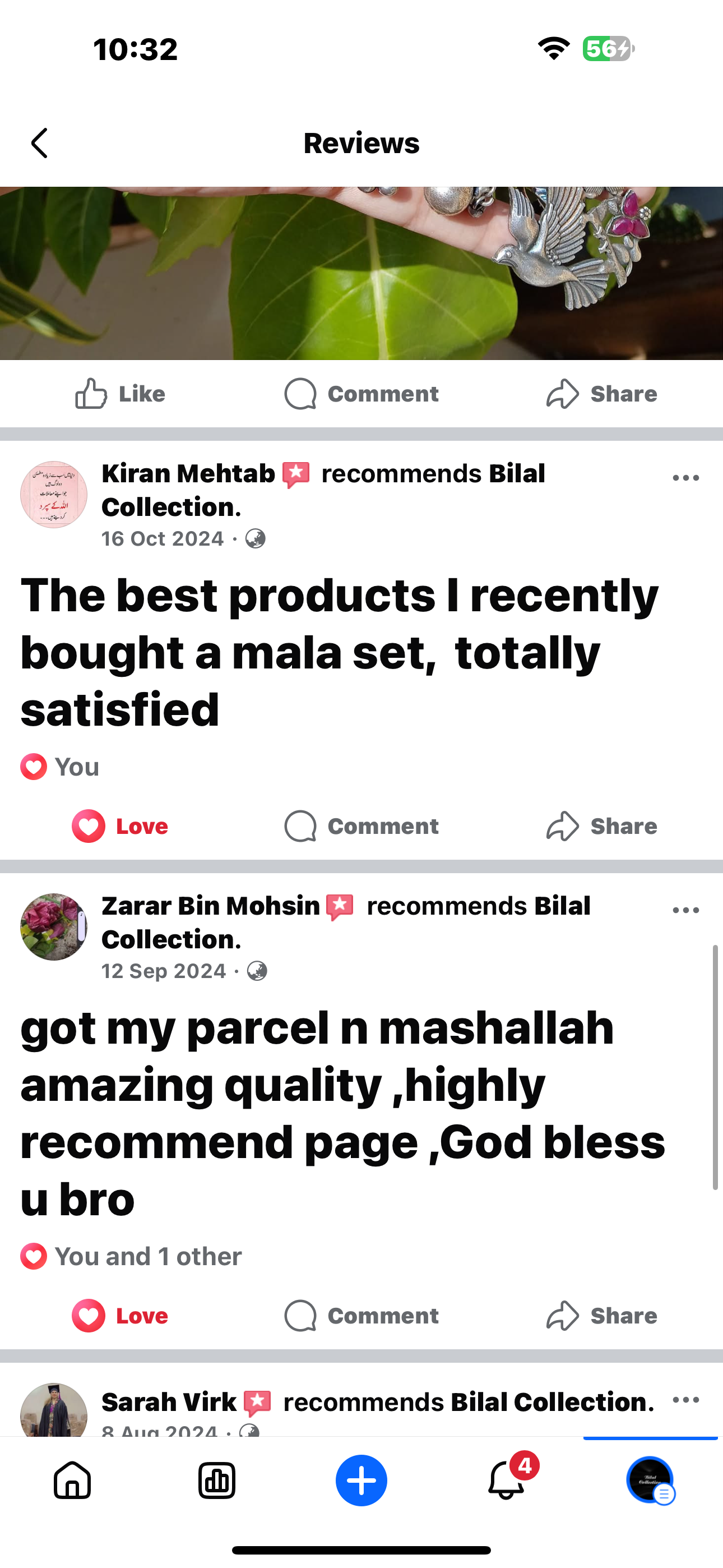Image resolution: width=723 pixels, height=1568 pixels.
Task: Share Zarar Bin Mohsin's review
Action: click(x=601, y=1316)
